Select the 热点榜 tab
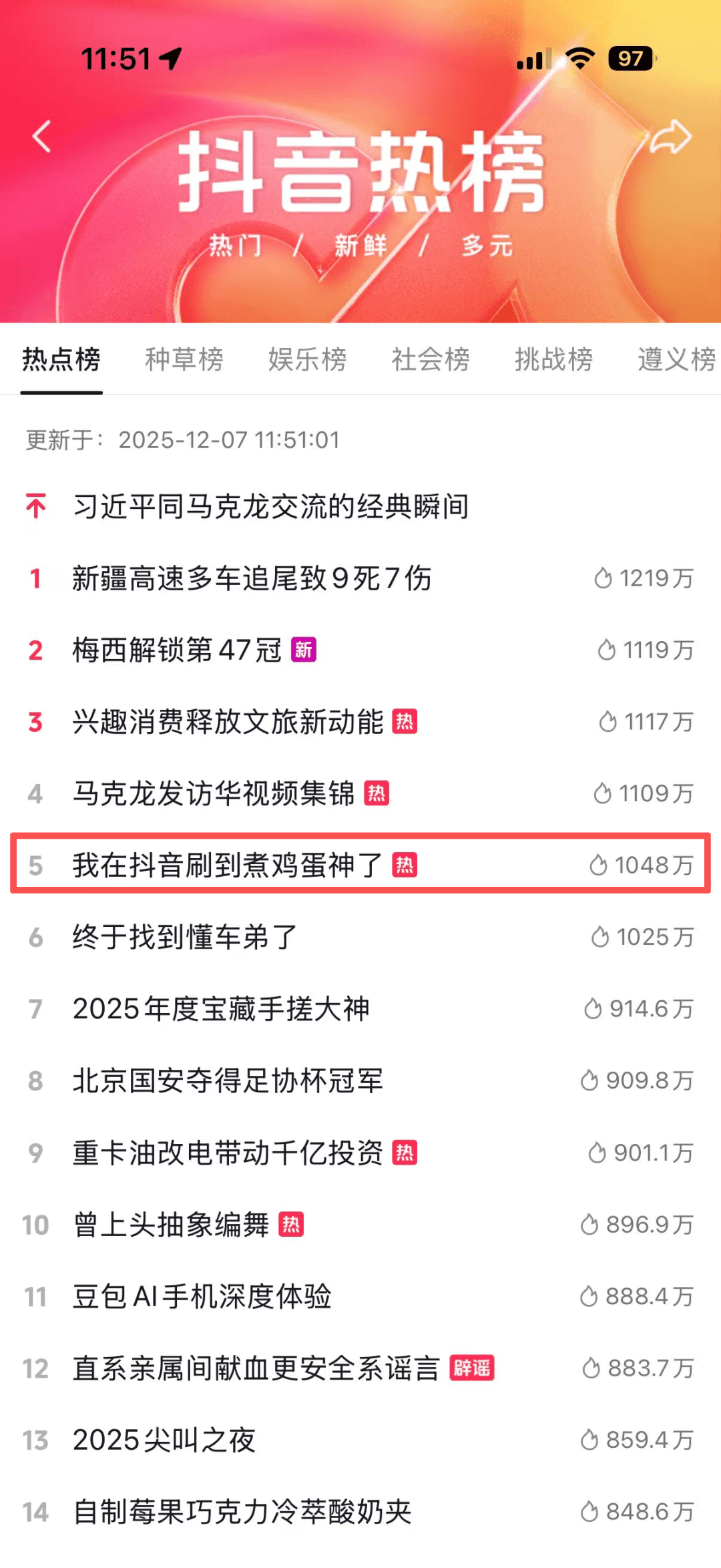Image resolution: width=721 pixels, height=1568 pixels. 61,359
